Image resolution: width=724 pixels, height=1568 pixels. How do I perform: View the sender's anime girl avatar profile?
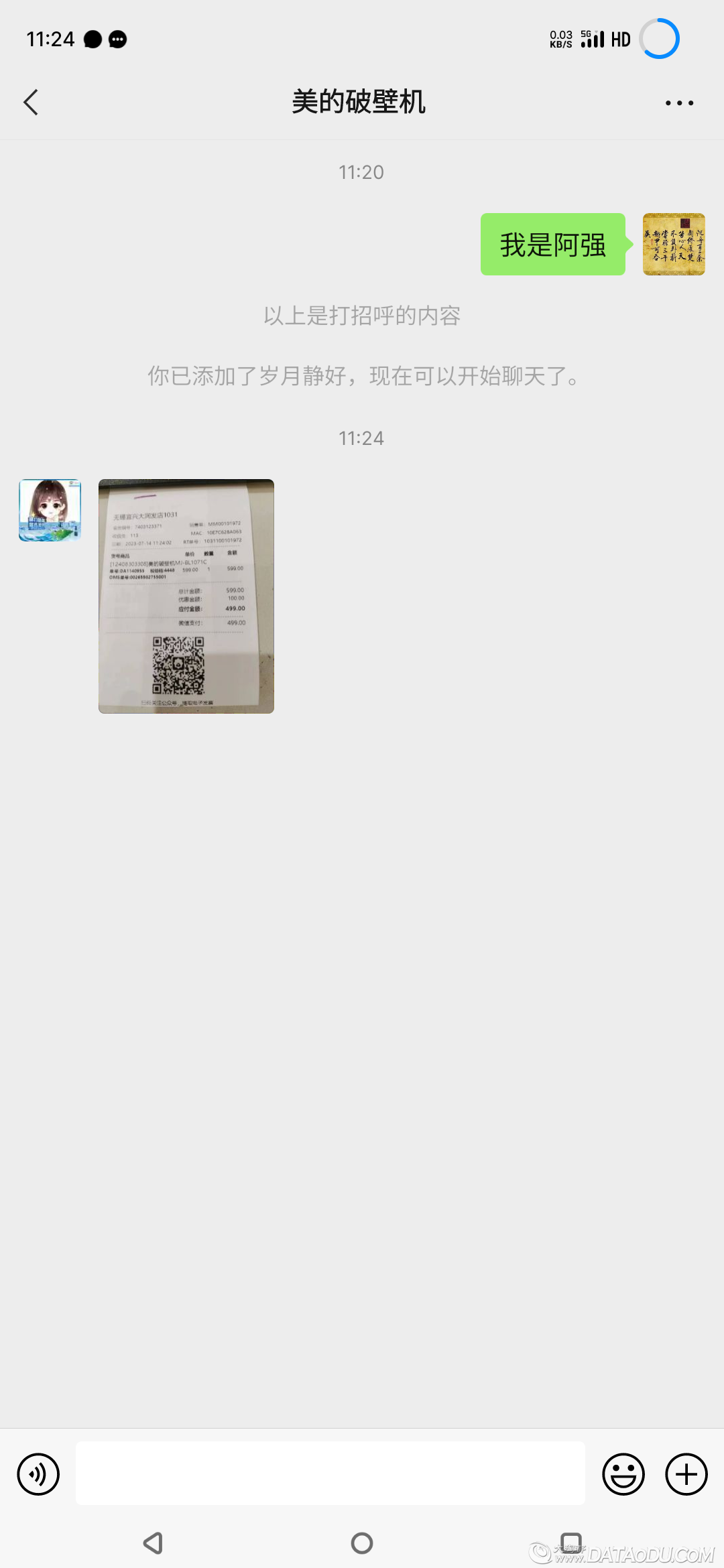click(50, 510)
